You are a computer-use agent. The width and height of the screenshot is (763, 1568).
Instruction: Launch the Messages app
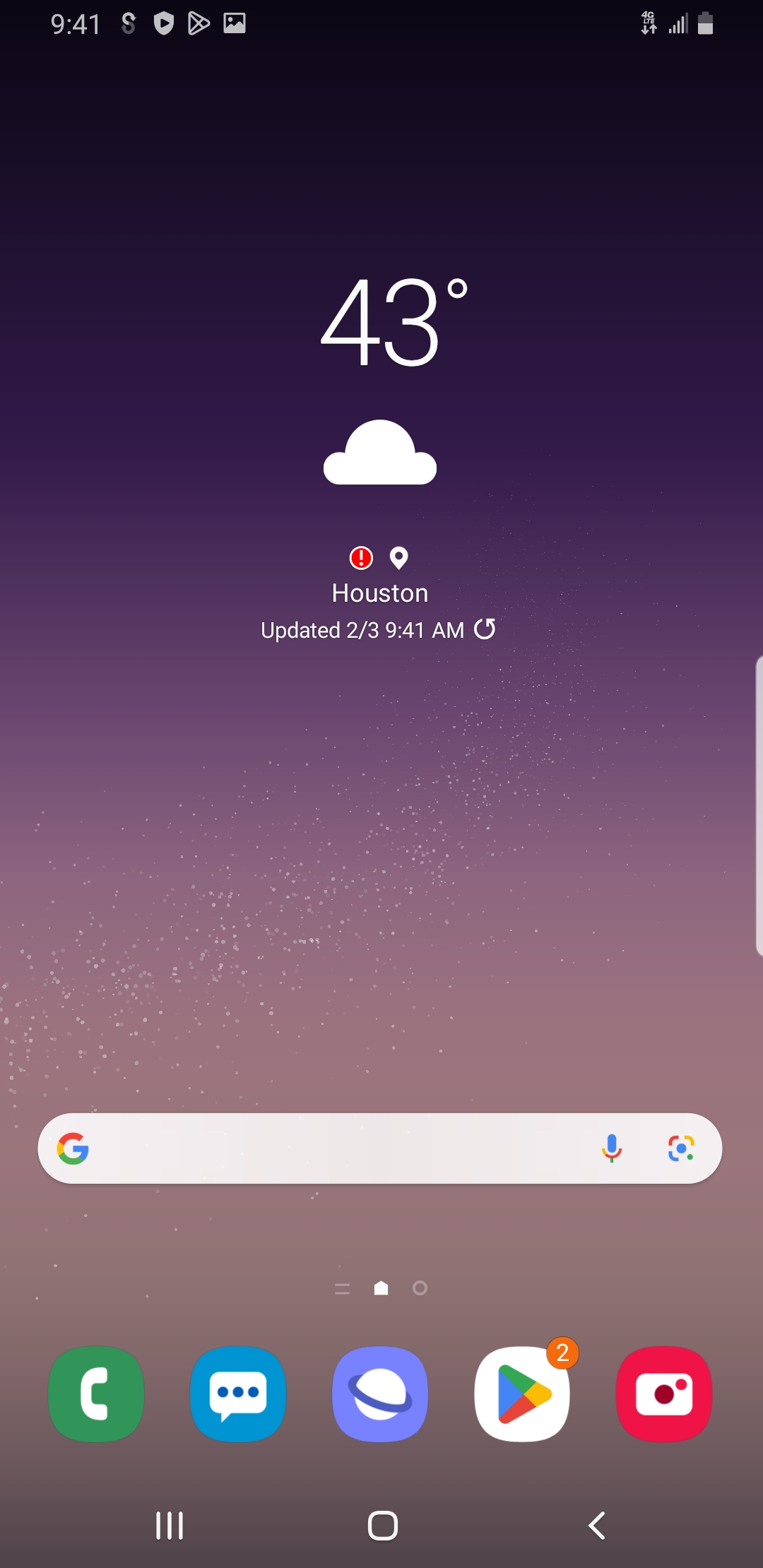click(x=238, y=1394)
